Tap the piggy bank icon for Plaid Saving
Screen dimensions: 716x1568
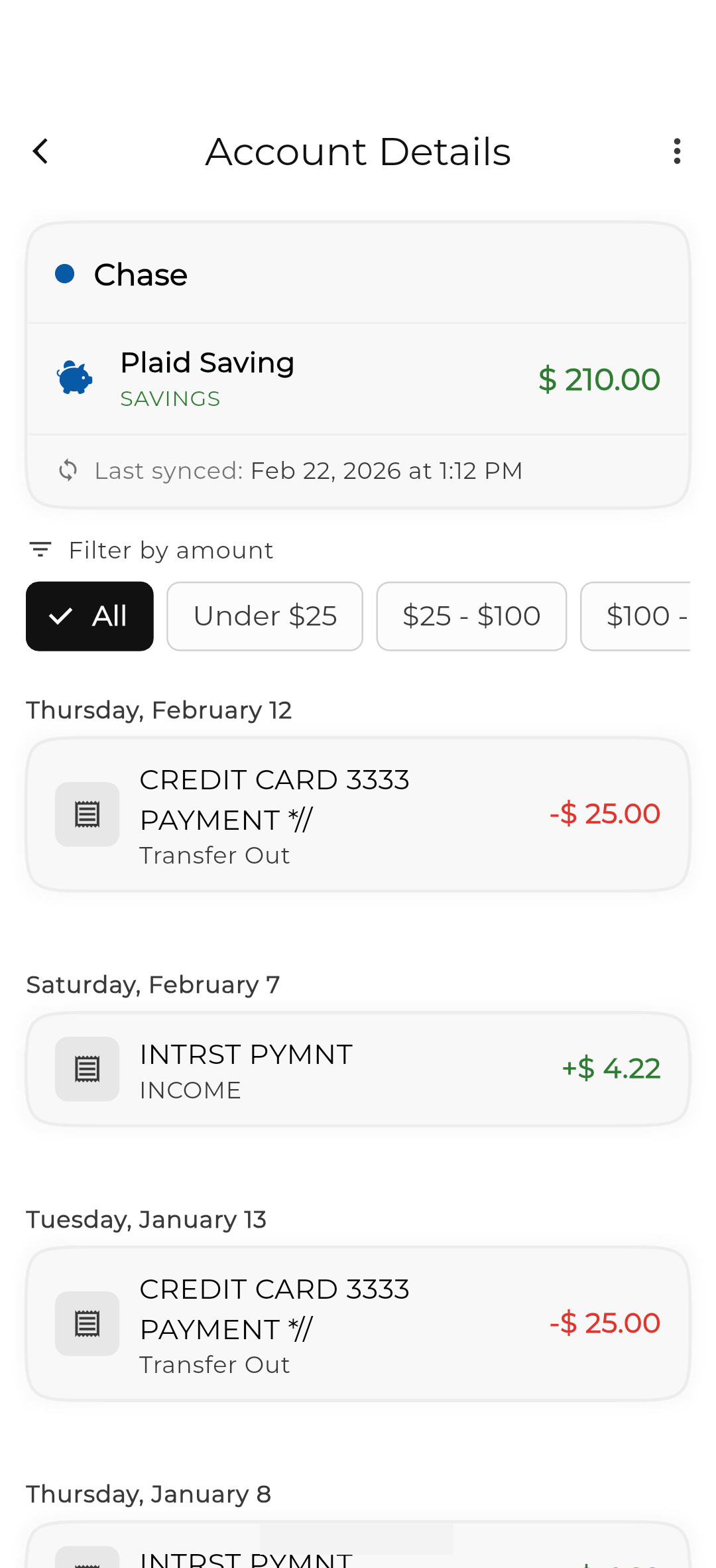(x=74, y=377)
